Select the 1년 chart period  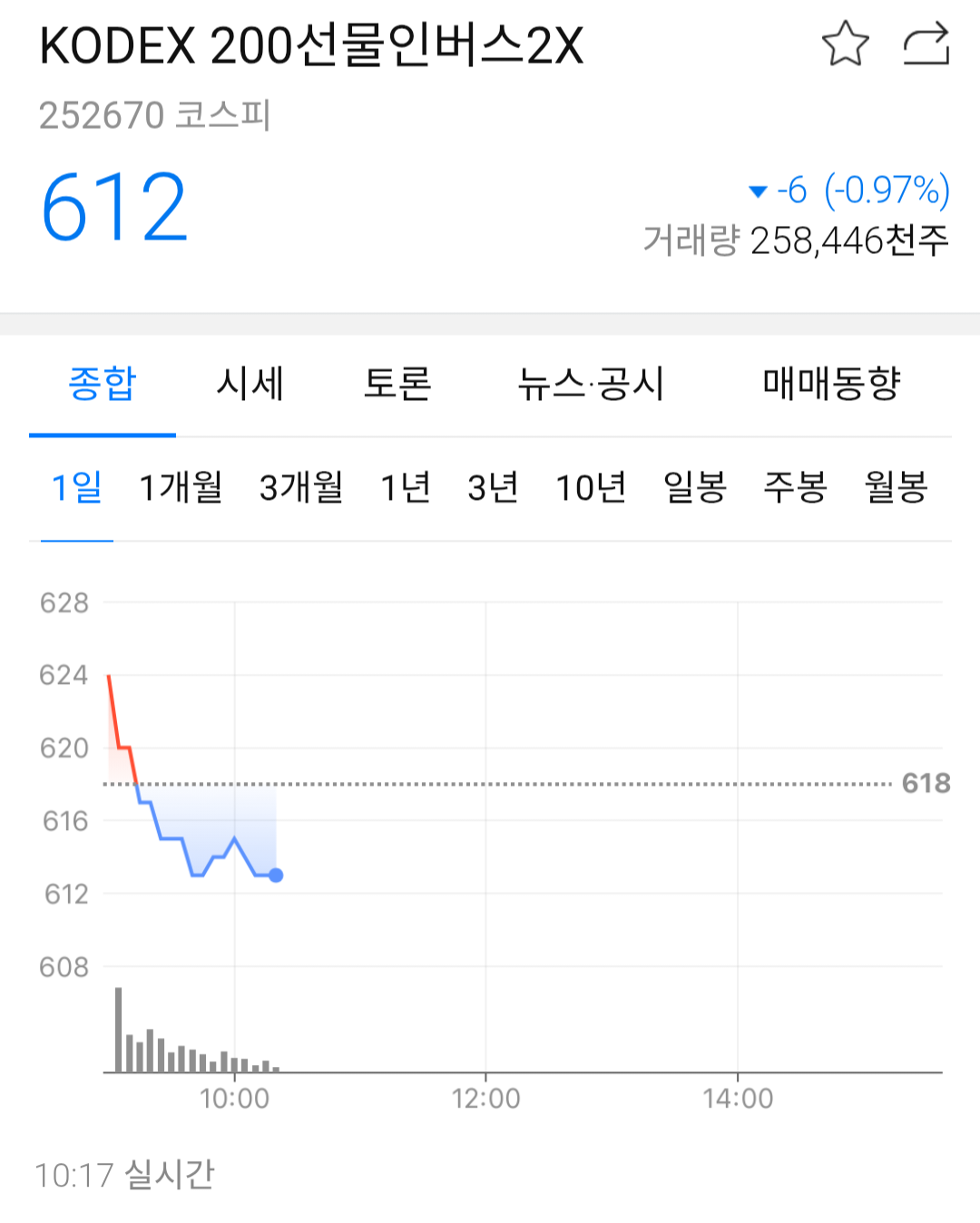(x=405, y=488)
